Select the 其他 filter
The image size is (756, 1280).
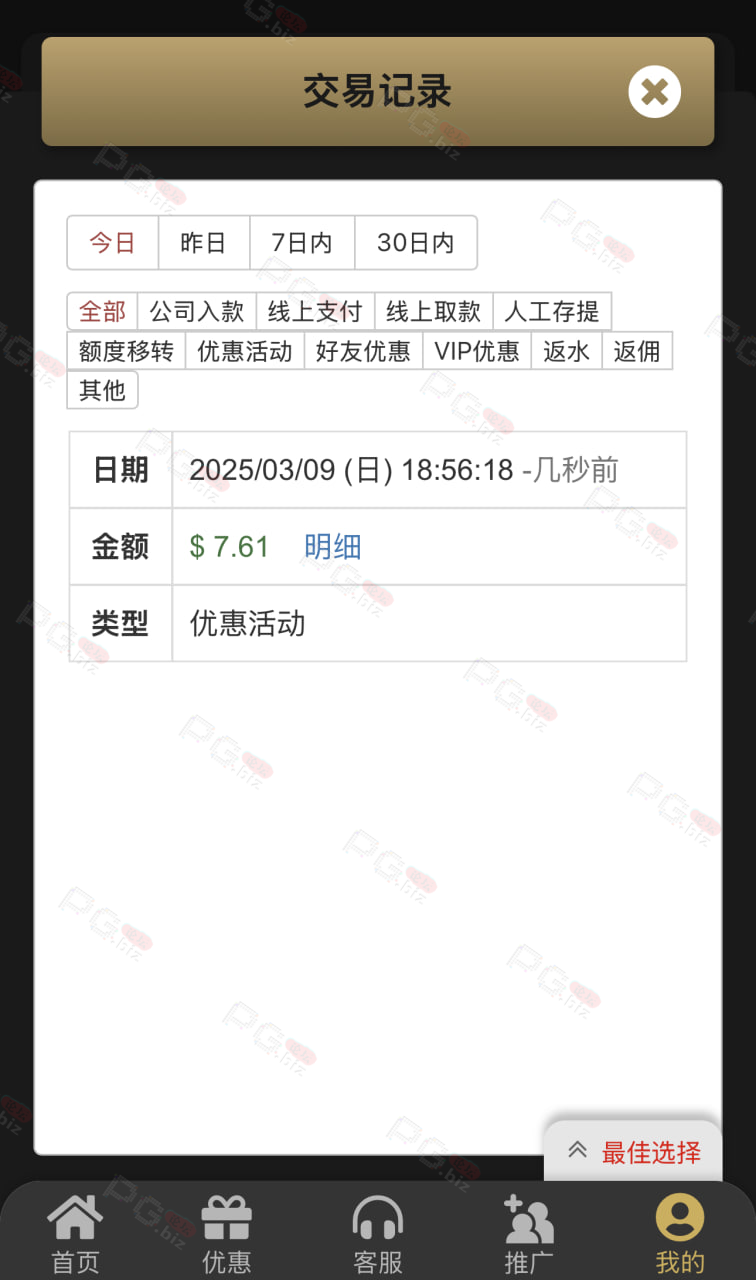102,390
